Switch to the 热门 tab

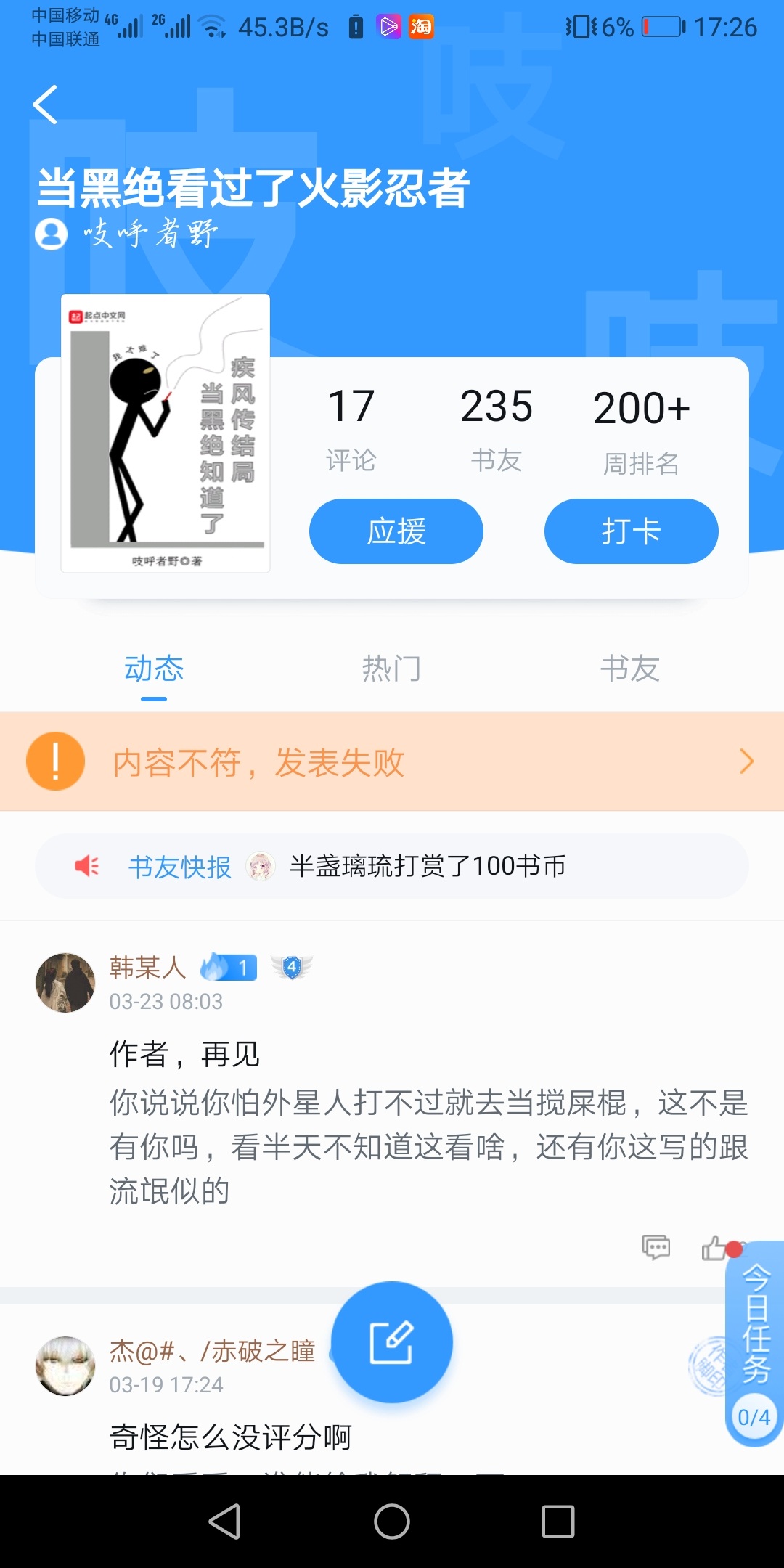(392, 669)
